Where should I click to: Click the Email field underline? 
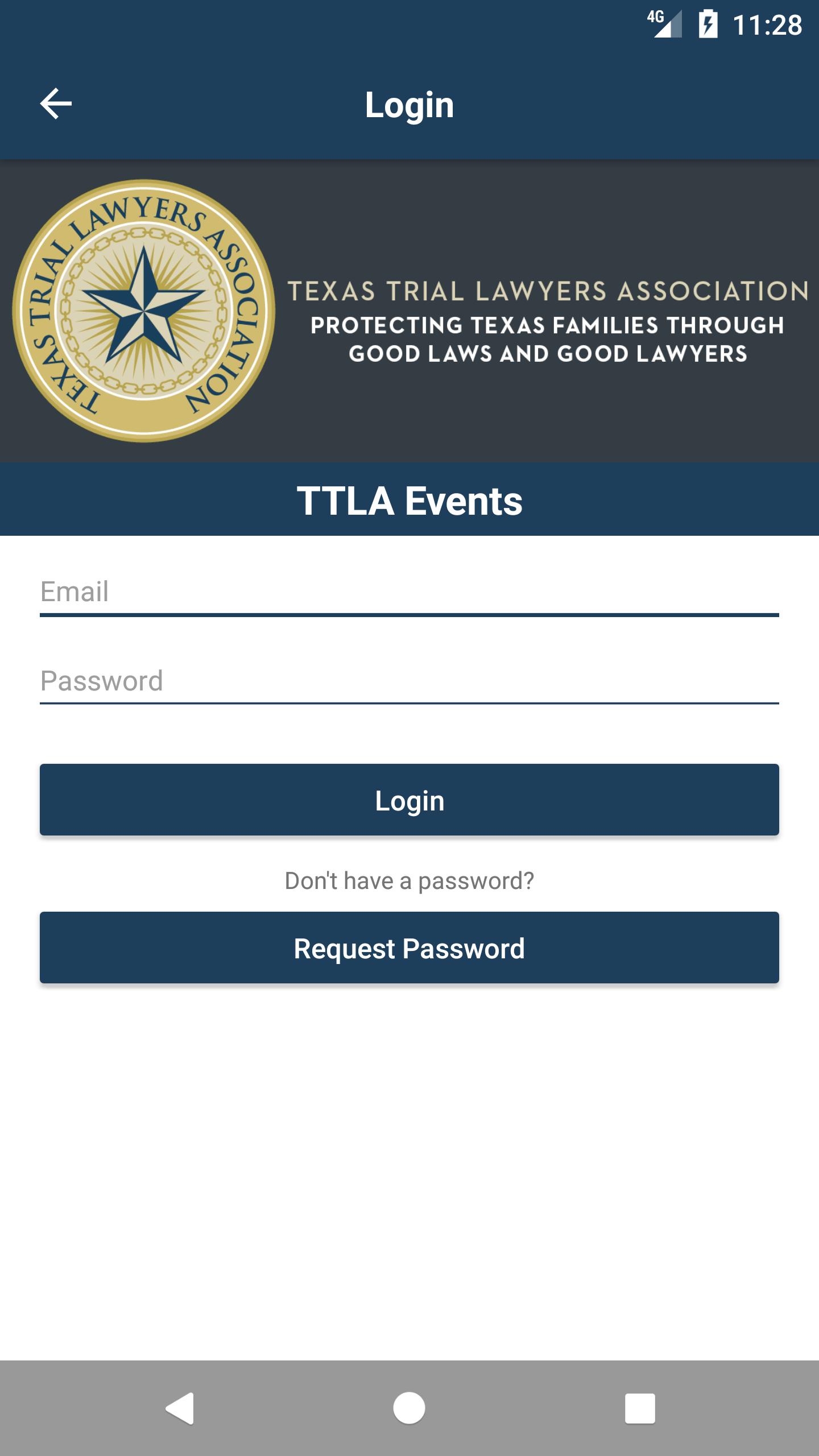point(408,614)
